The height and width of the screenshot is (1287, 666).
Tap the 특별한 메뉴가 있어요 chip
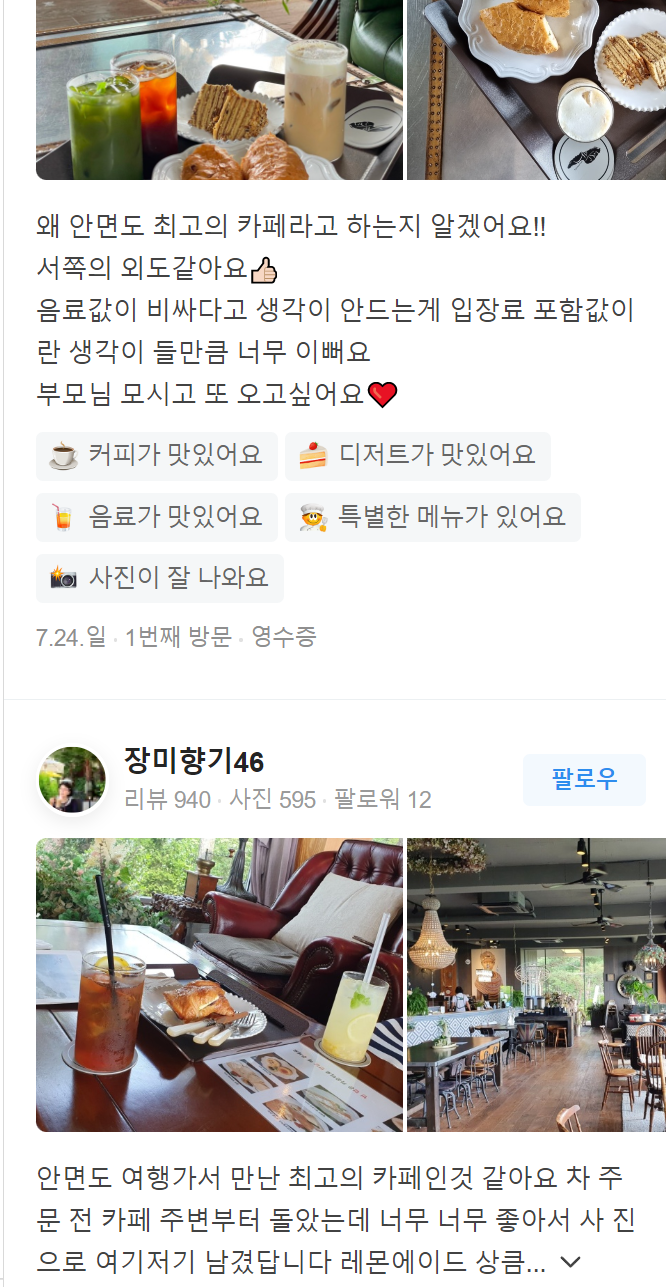[x=432, y=517]
